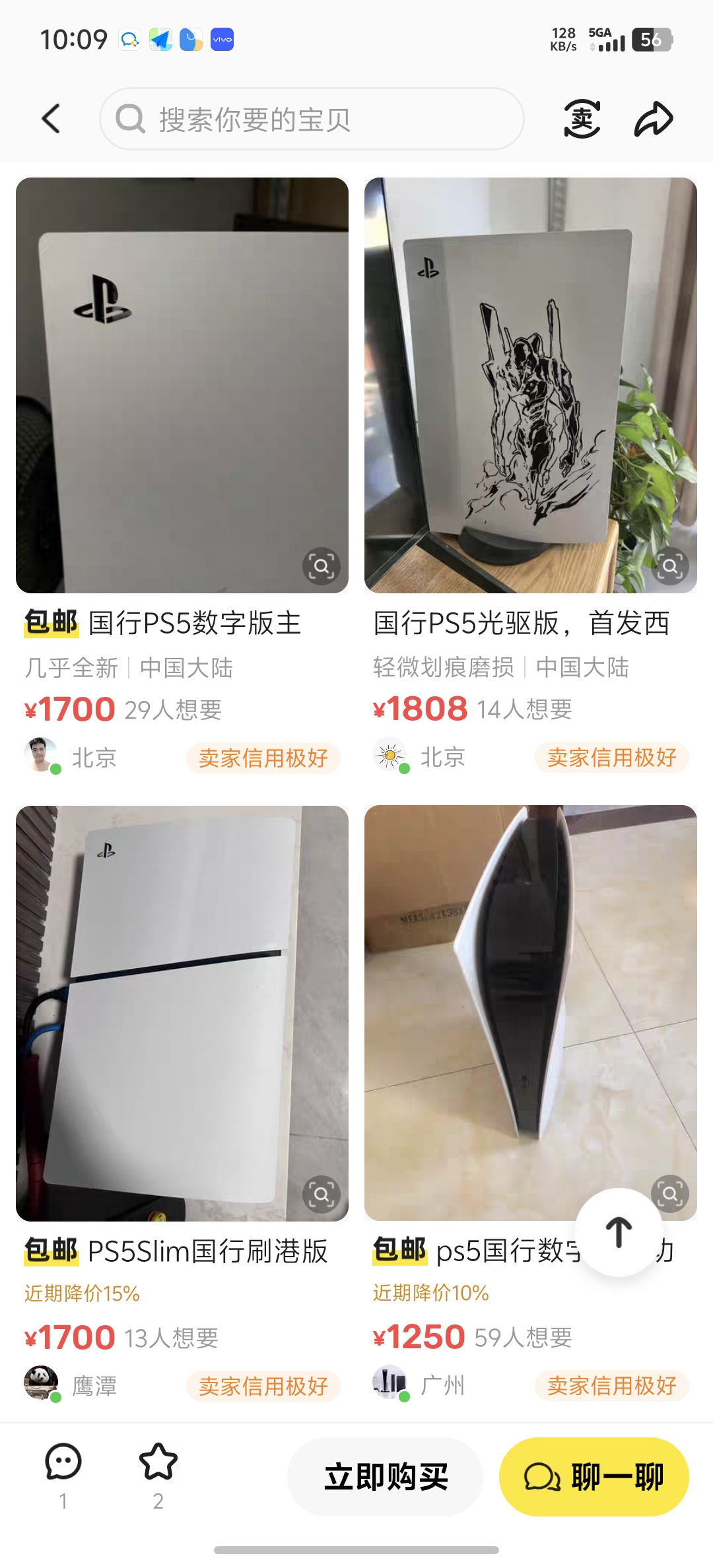
Task: Tap the search box 搜索你要的宝贝
Action: 312,119
